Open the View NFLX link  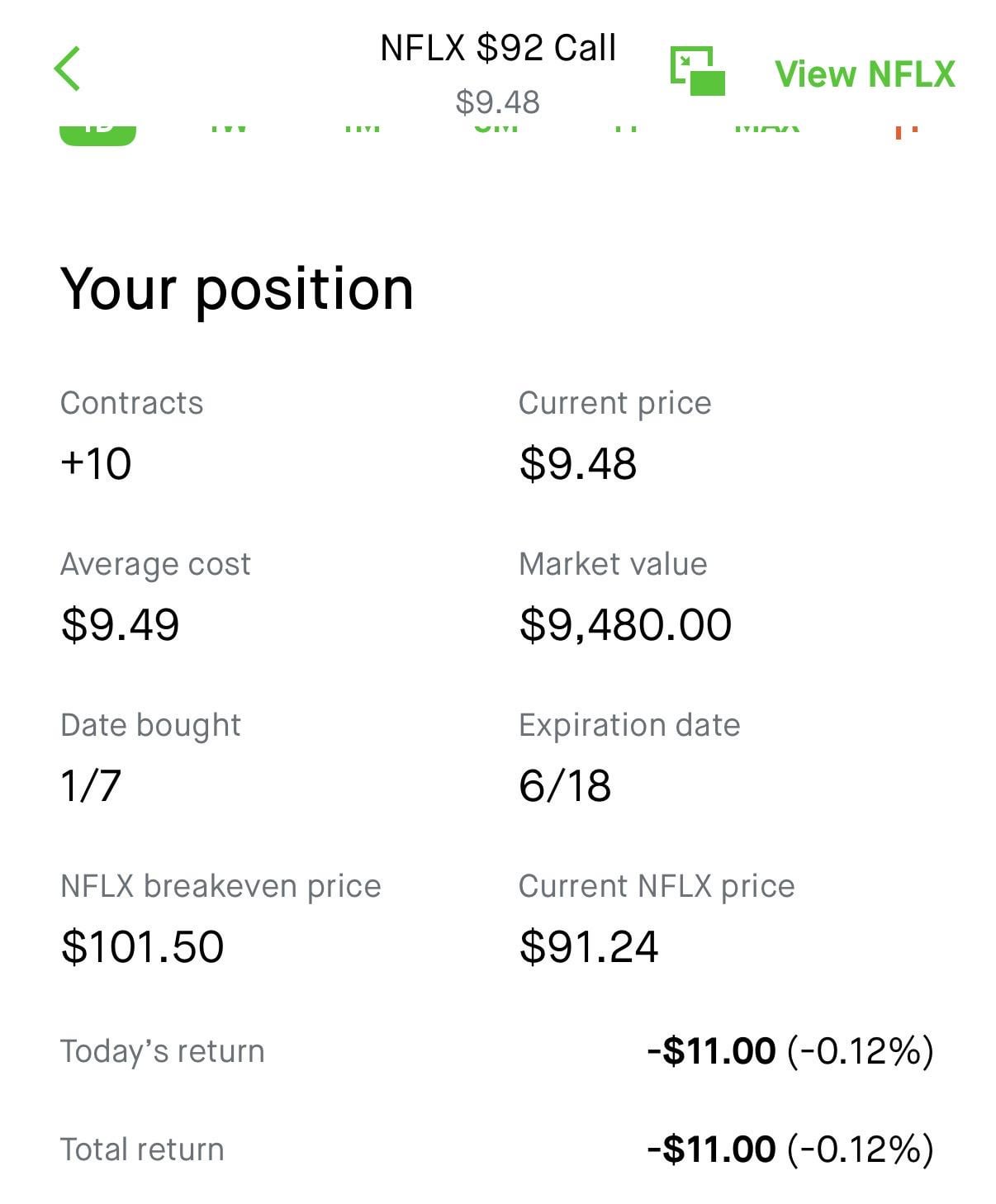point(864,74)
